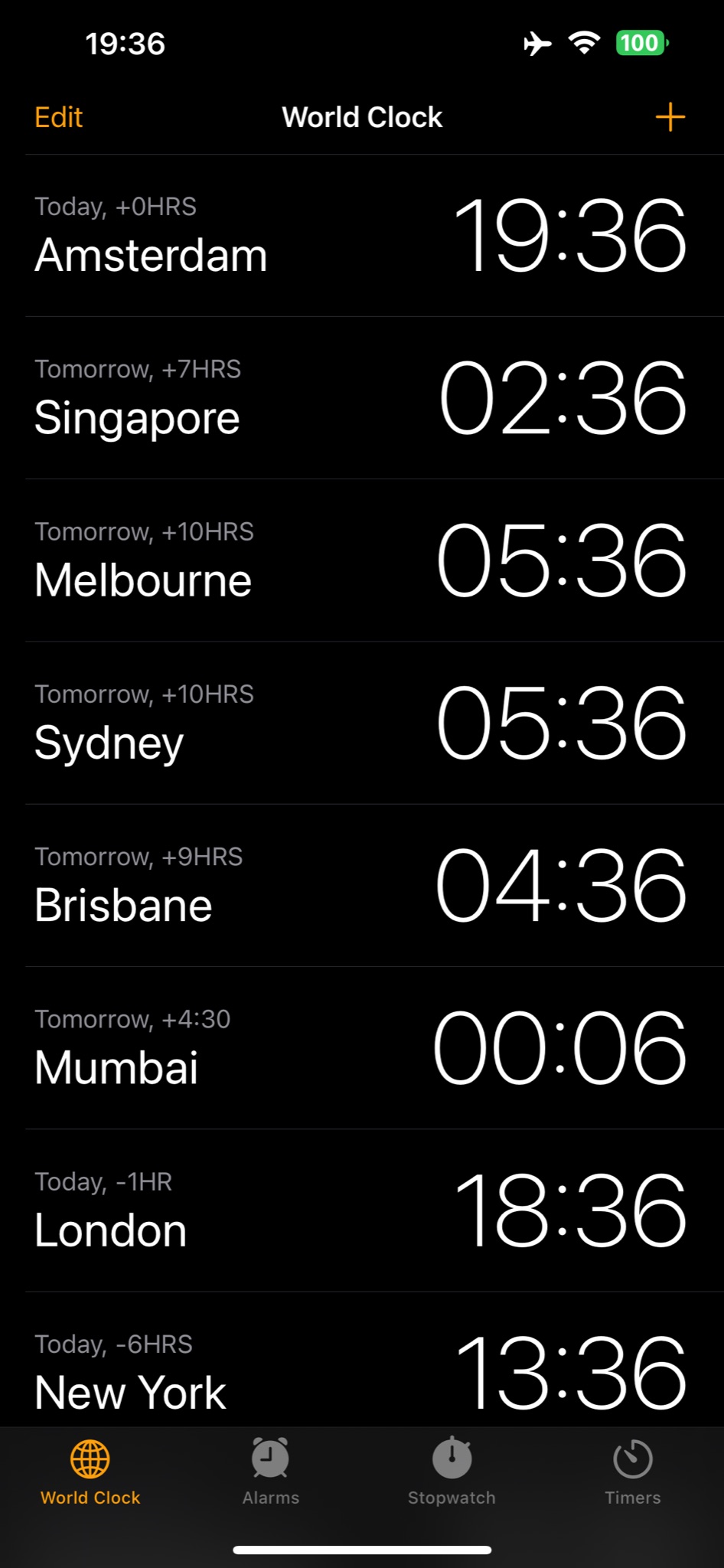Add a new city with the plus icon
The height and width of the screenshot is (1568, 724).
click(670, 117)
